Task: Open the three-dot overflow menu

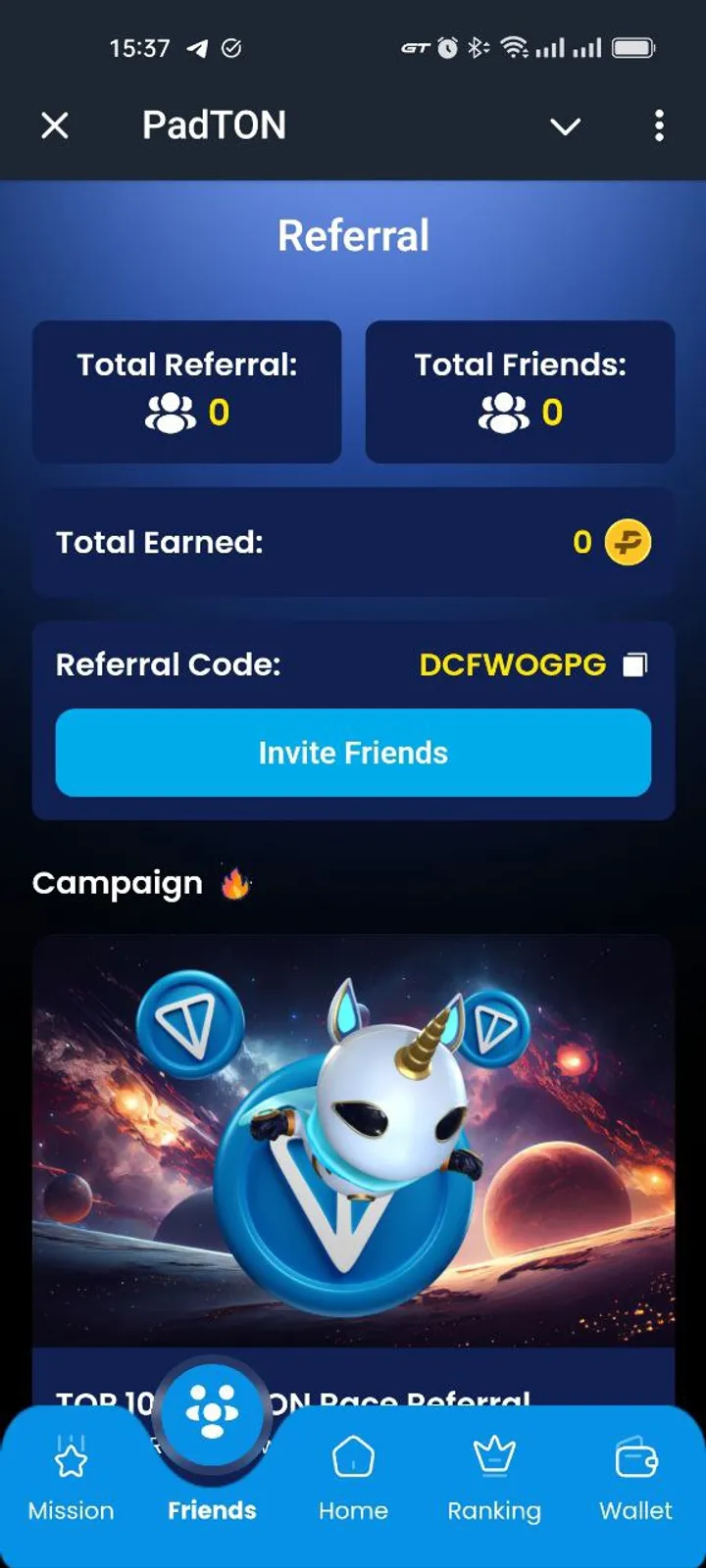Action: tap(659, 125)
